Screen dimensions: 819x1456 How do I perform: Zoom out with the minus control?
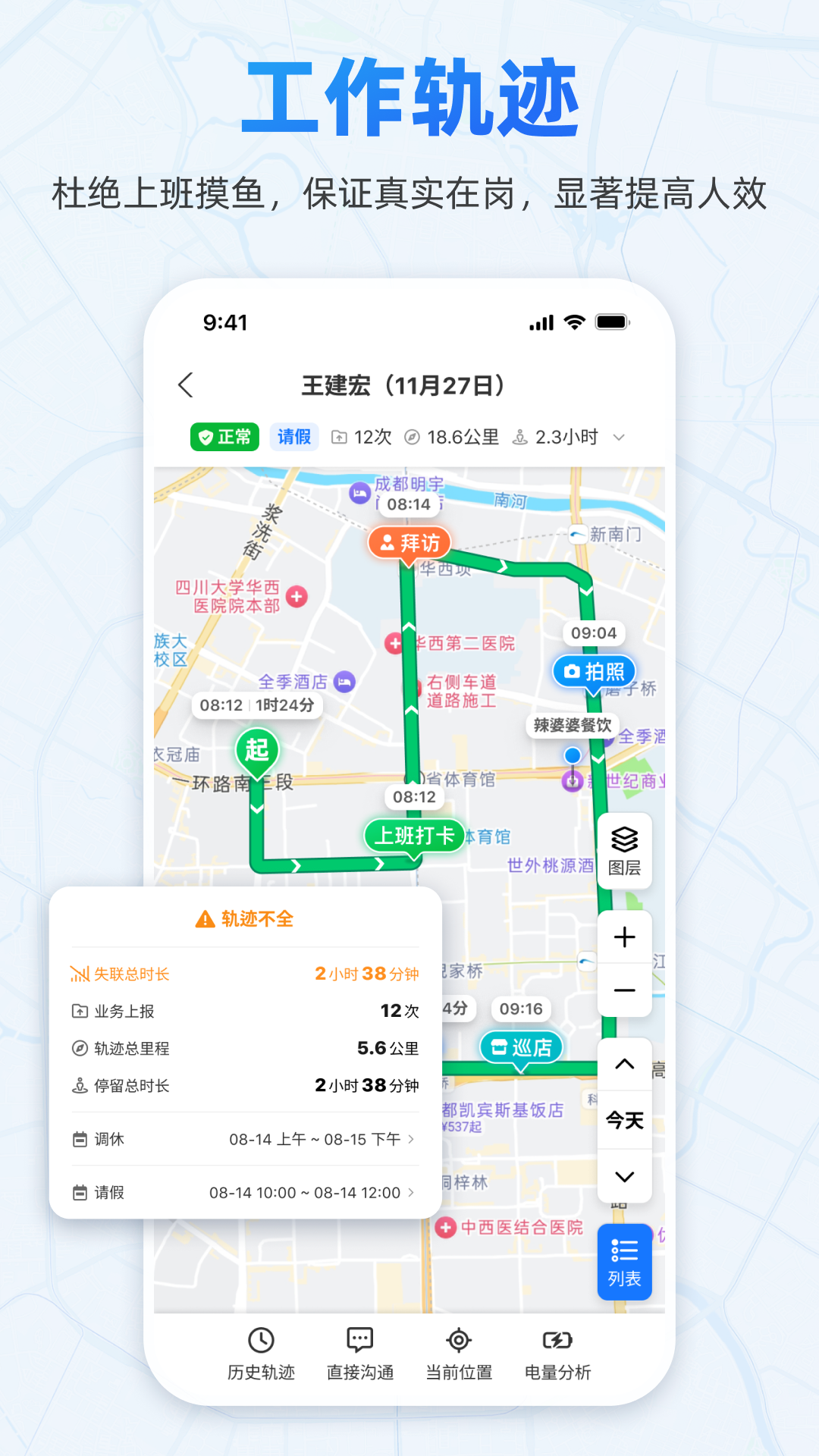tap(624, 990)
